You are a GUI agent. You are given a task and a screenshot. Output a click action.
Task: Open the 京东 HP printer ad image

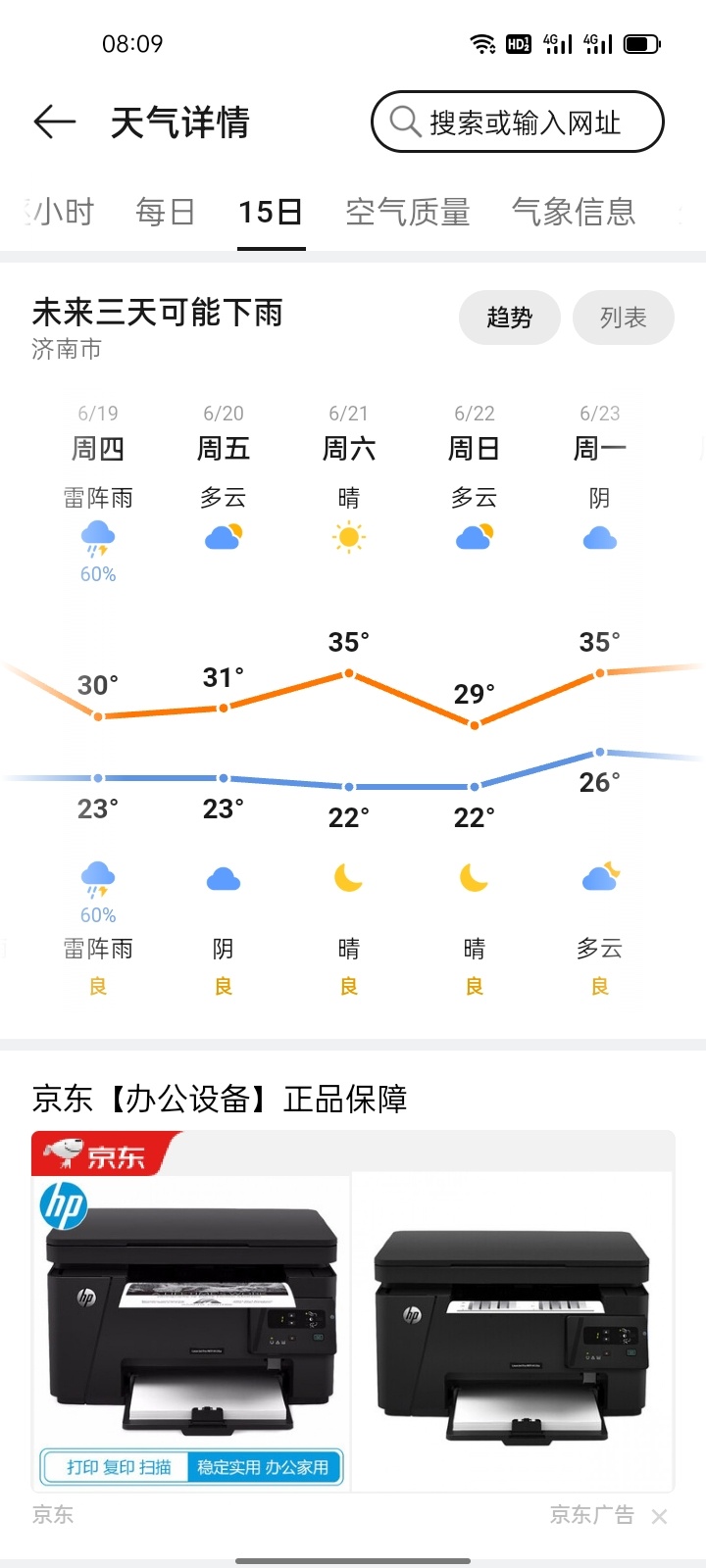point(191,1313)
